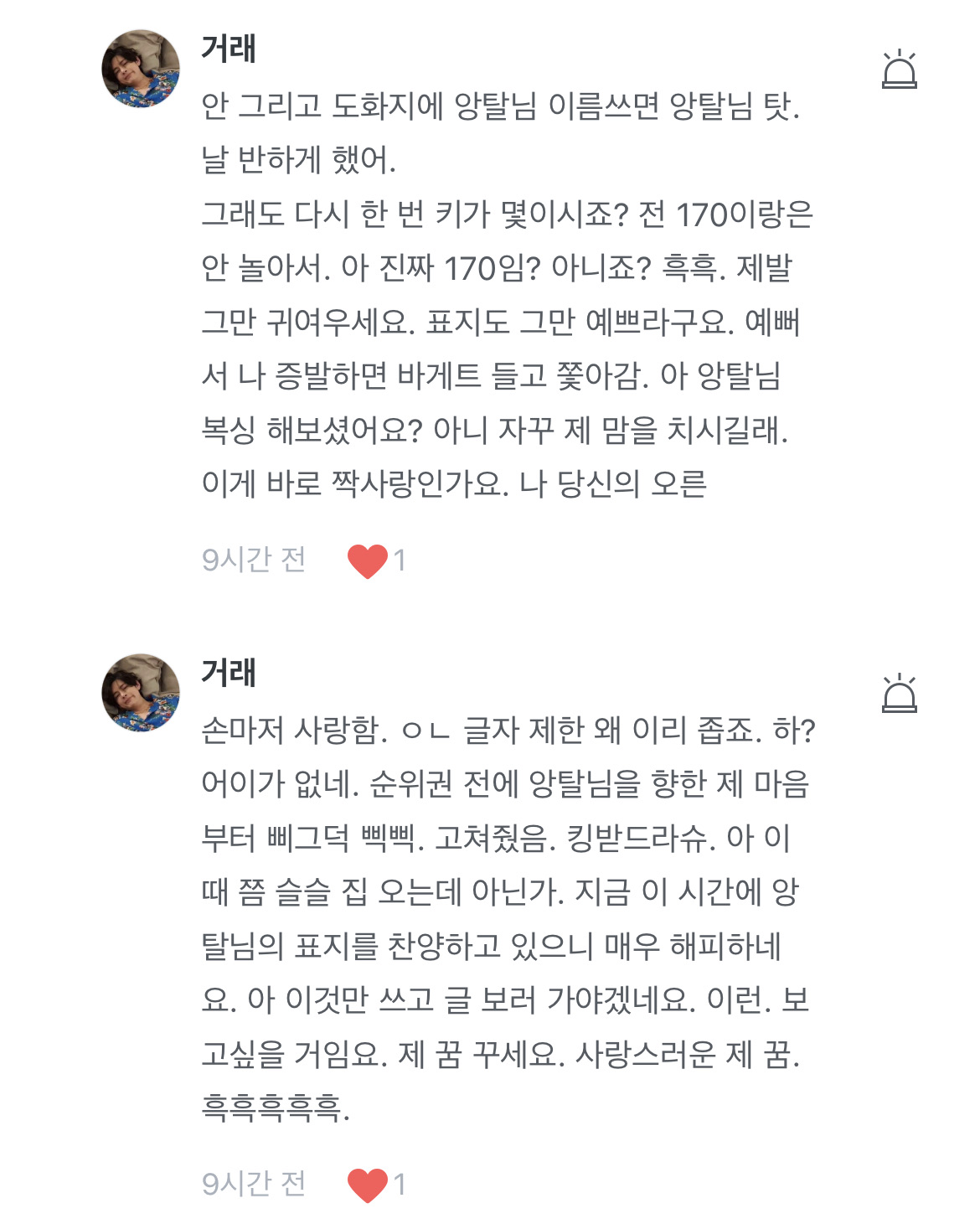Like the comment starting '손마저 사랑함'

(368, 1185)
